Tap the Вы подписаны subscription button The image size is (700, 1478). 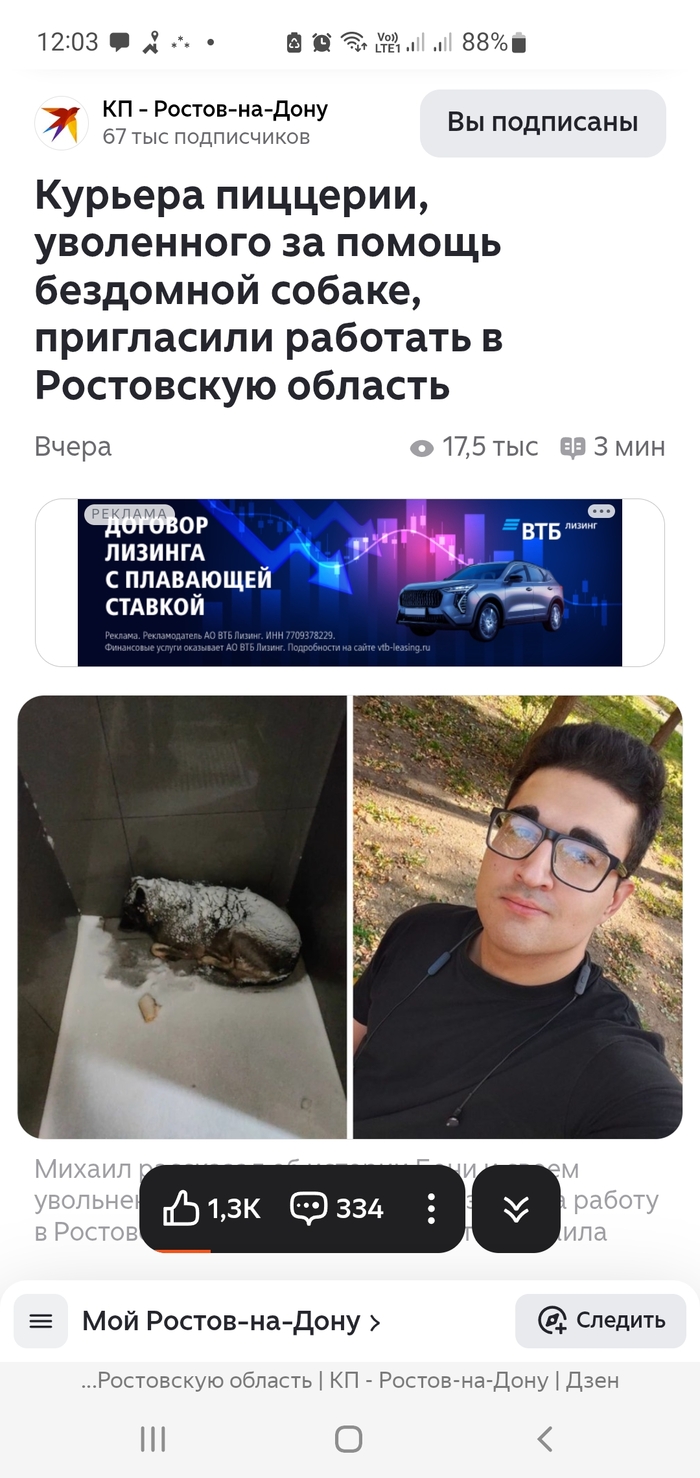pos(542,123)
